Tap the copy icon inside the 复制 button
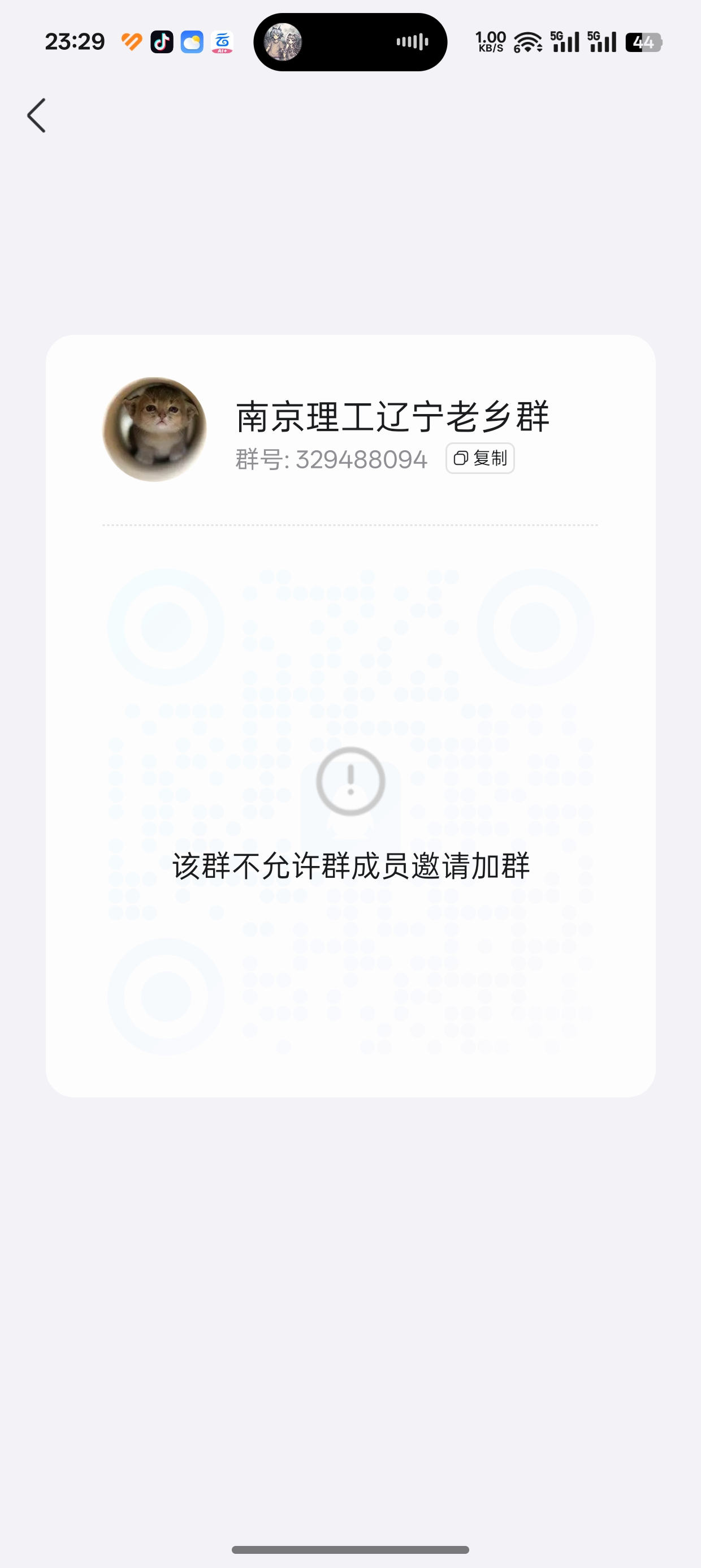 click(461, 459)
